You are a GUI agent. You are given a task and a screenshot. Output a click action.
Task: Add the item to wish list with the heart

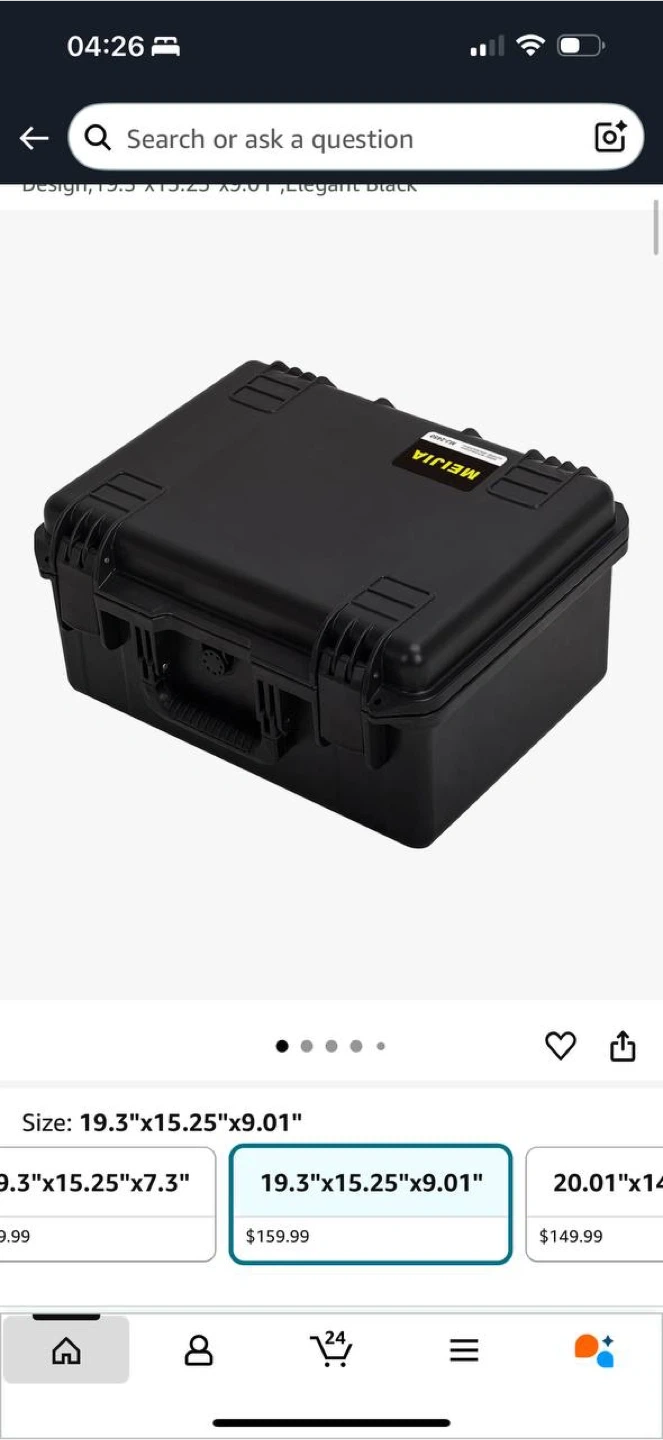(560, 1046)
